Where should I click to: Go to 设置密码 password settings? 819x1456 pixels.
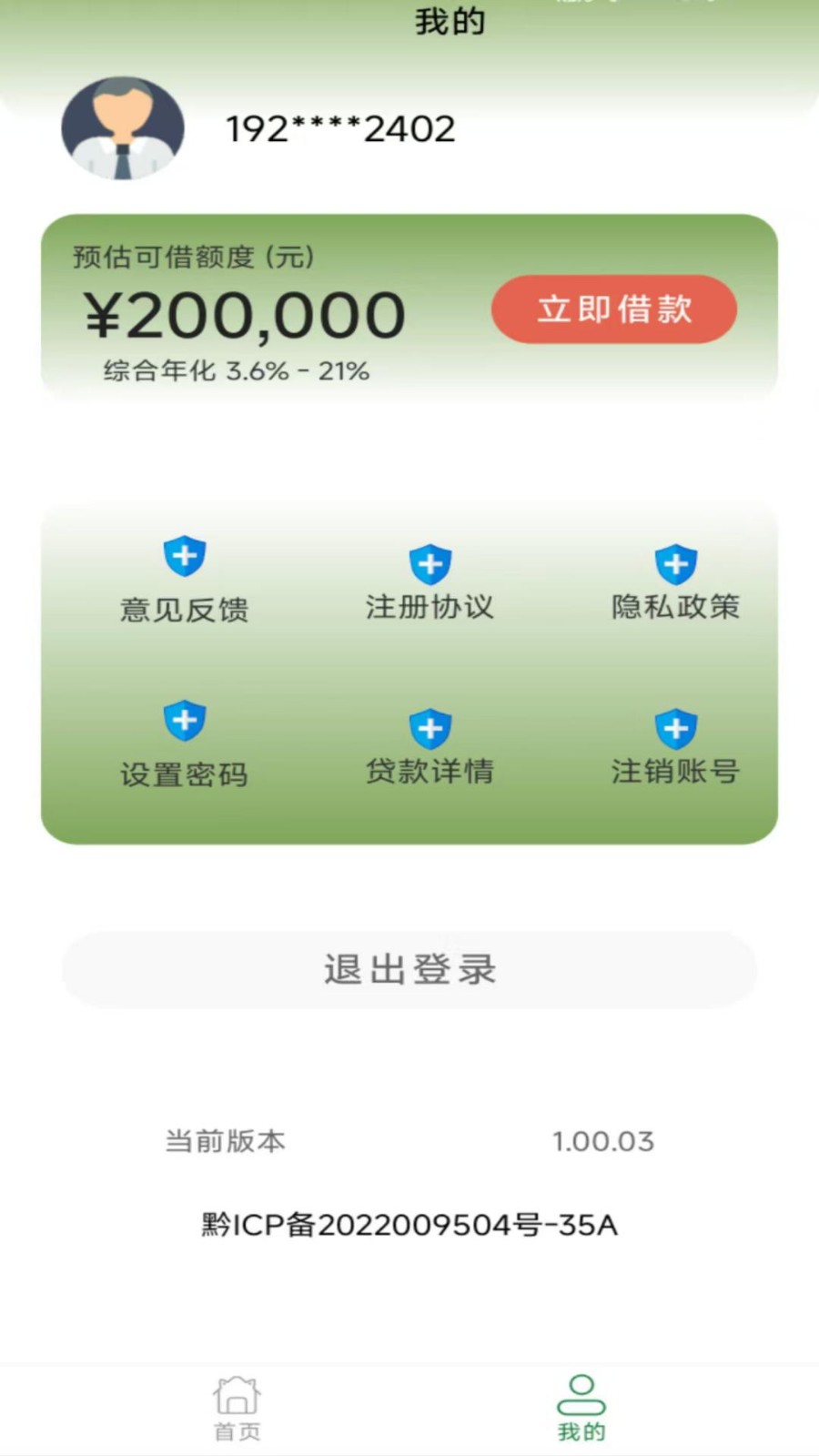[185, 745]
